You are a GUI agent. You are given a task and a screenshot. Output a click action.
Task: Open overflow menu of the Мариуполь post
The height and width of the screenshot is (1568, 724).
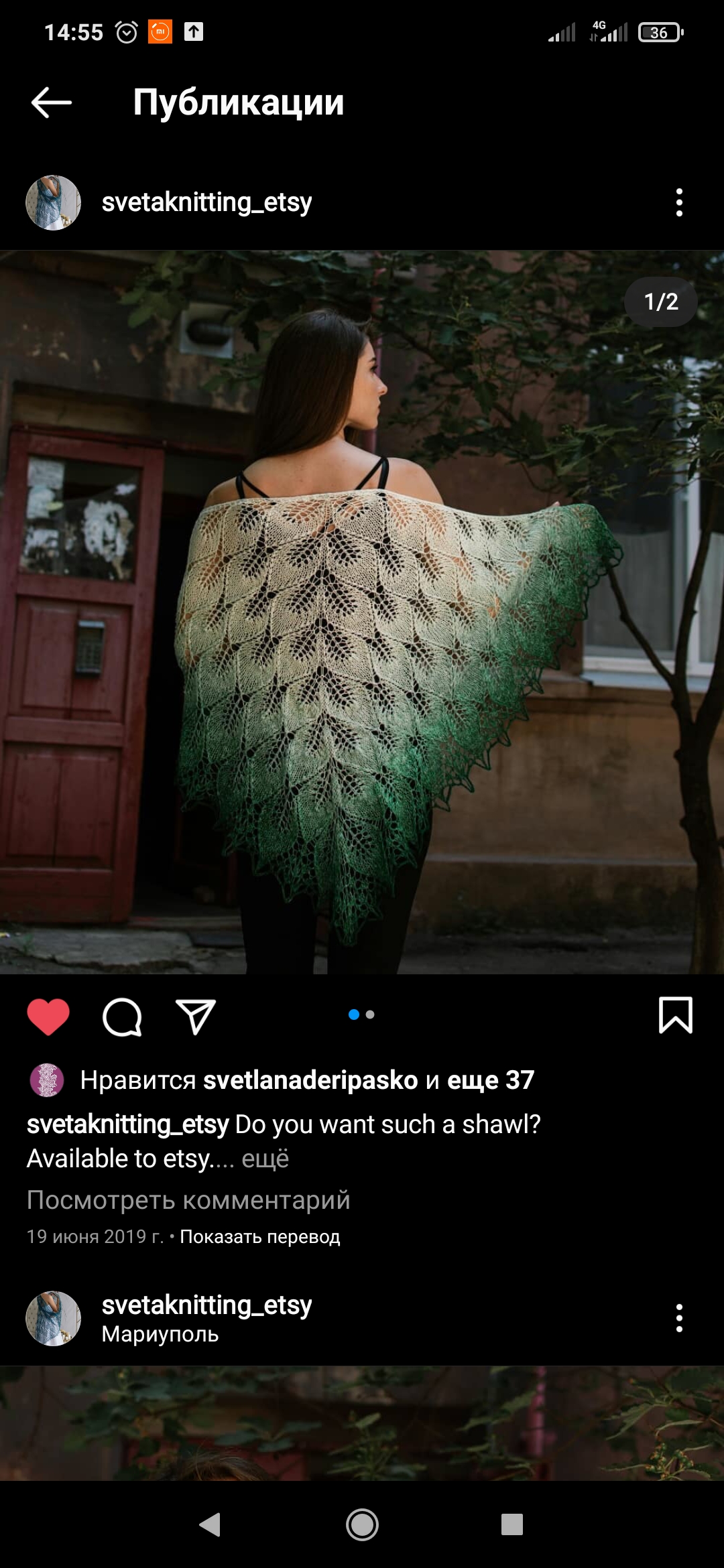click(x=679, y=1318)
